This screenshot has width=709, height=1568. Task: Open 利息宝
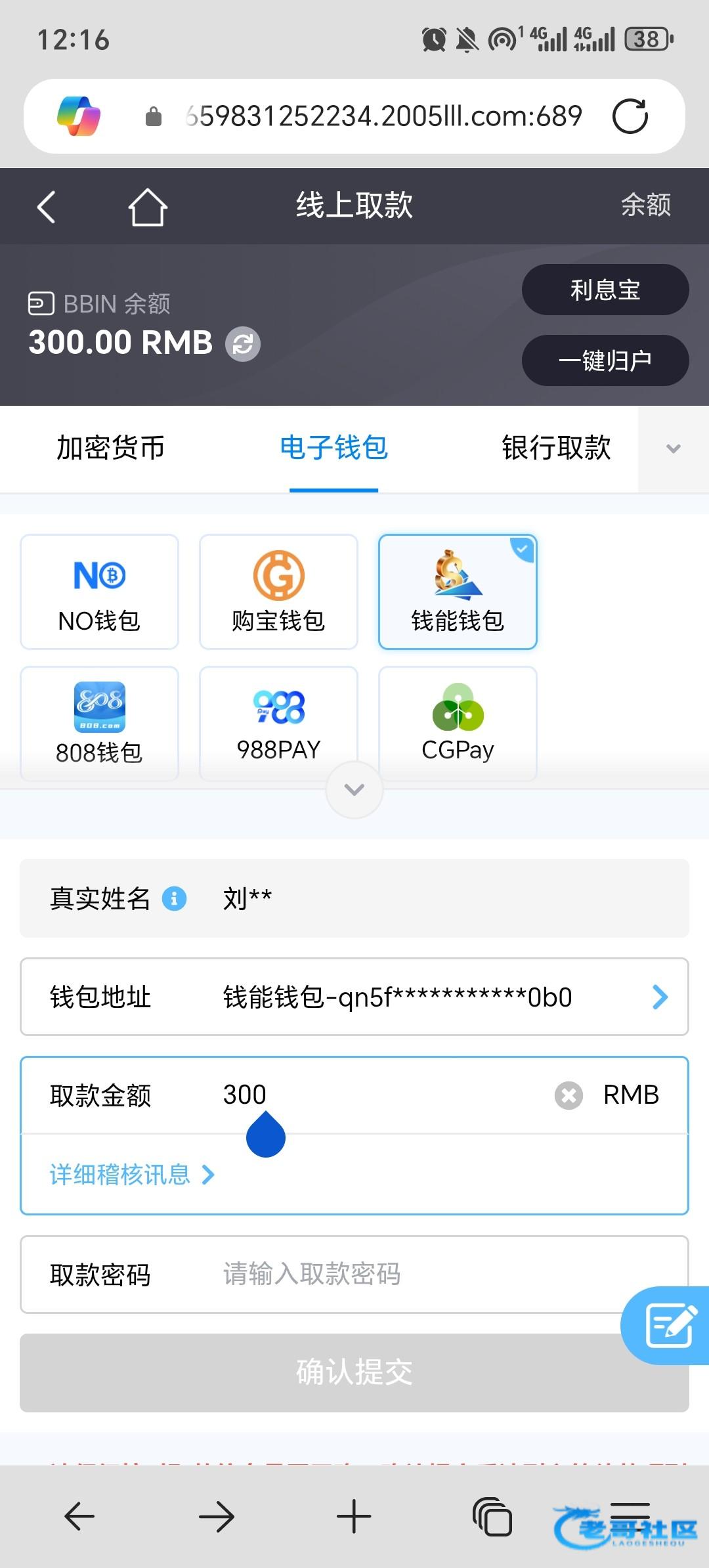click(605, 290)
